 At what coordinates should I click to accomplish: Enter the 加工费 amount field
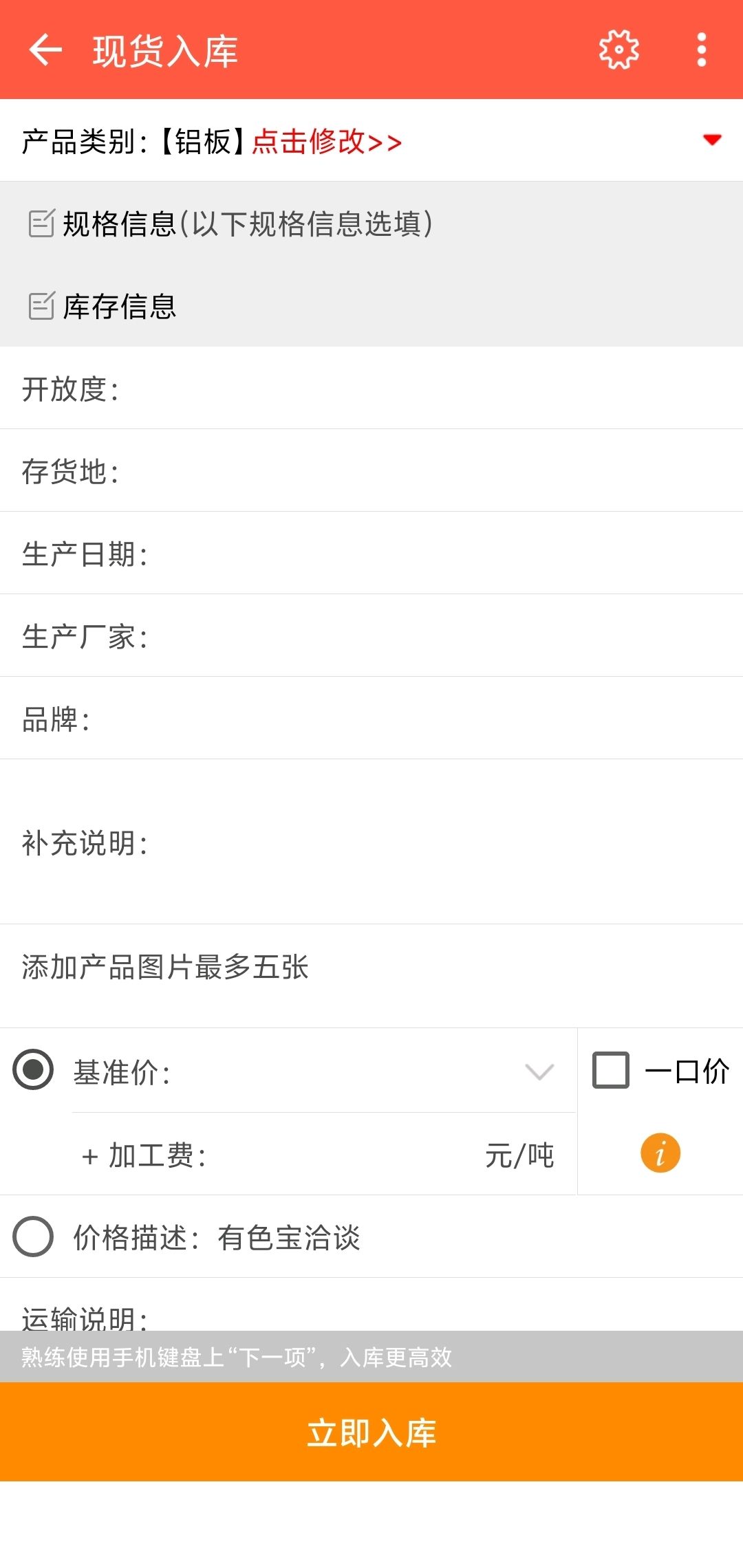click(344, 1155)
